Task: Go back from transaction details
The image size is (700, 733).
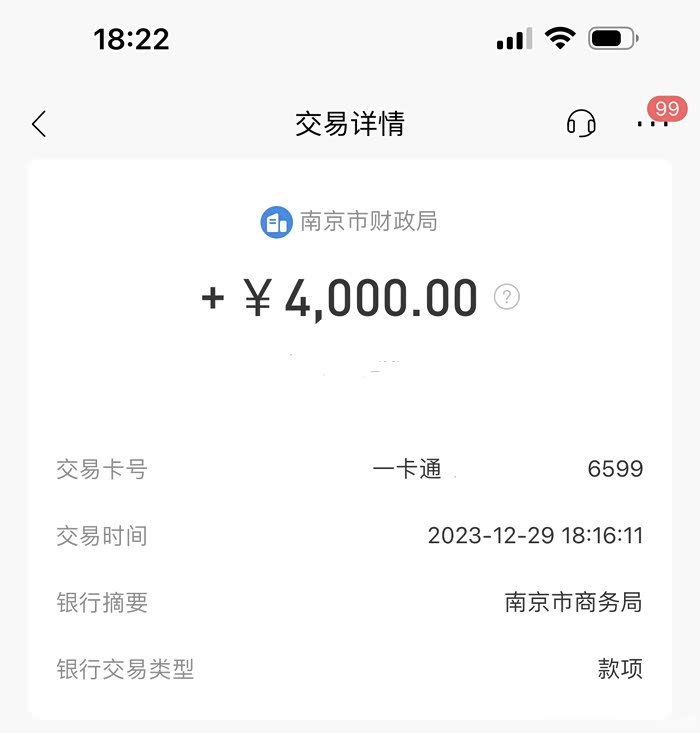Action: (39, 124)
